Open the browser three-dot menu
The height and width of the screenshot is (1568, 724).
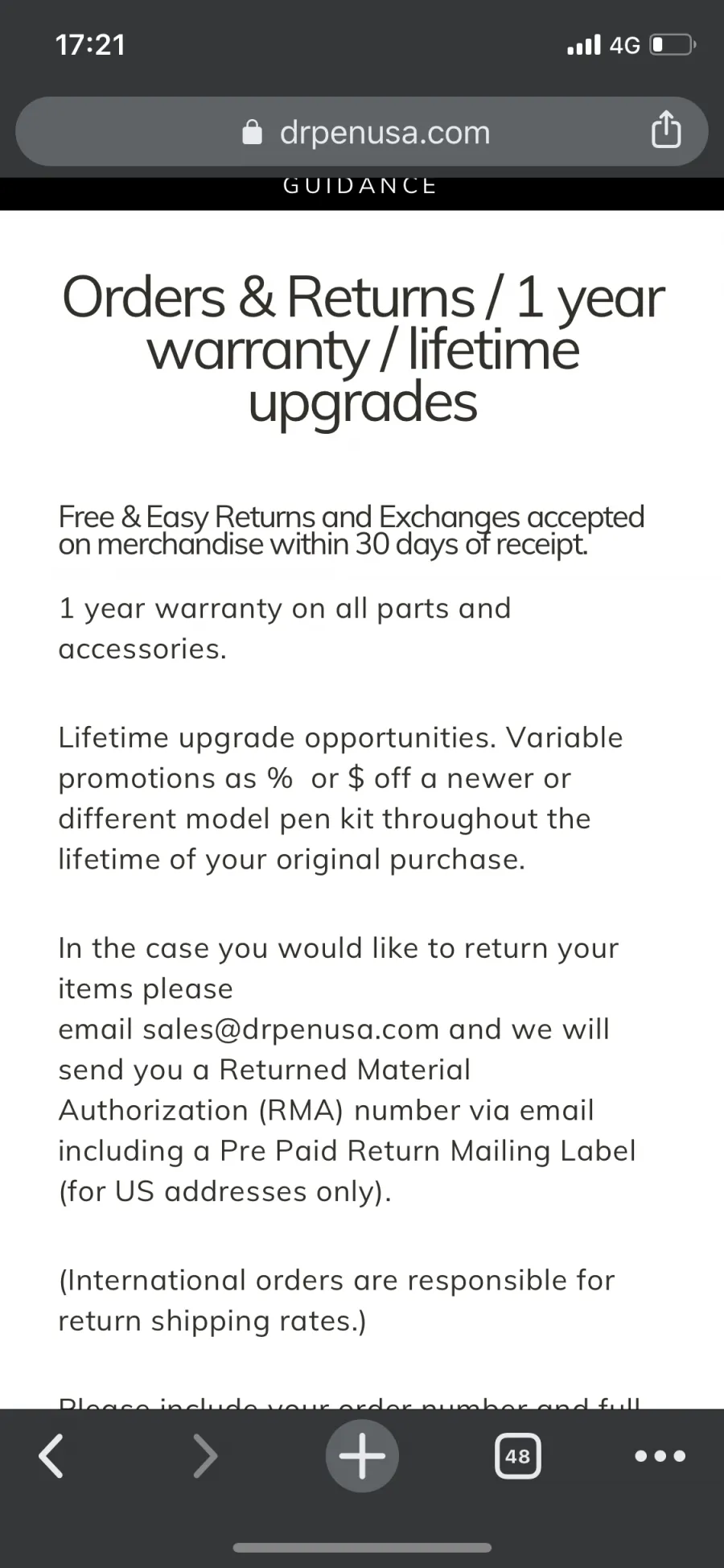coord(660,1456)
